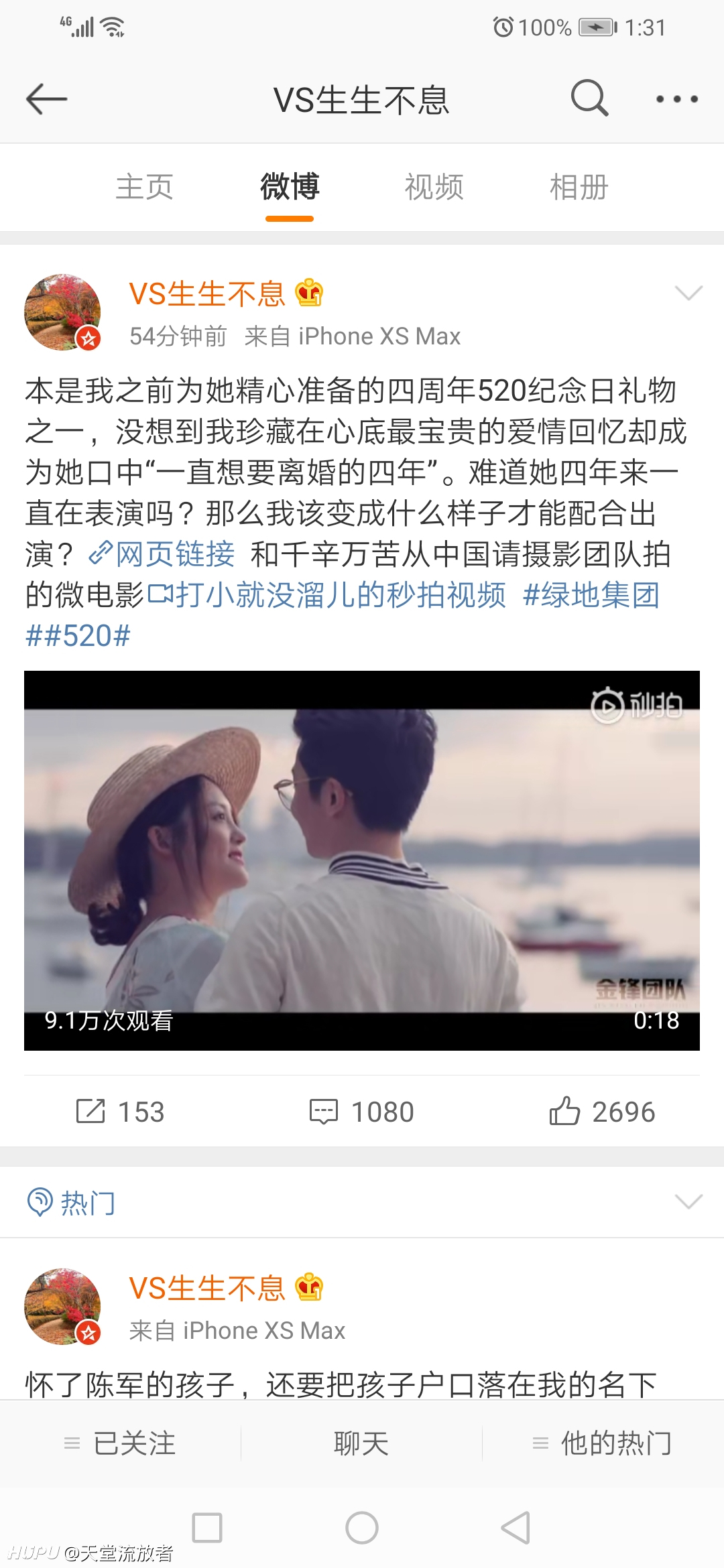The width and height of the screenshot is (724, 1568).
Task: Switch to the 主页 tab
Action: tap(145, 187)
